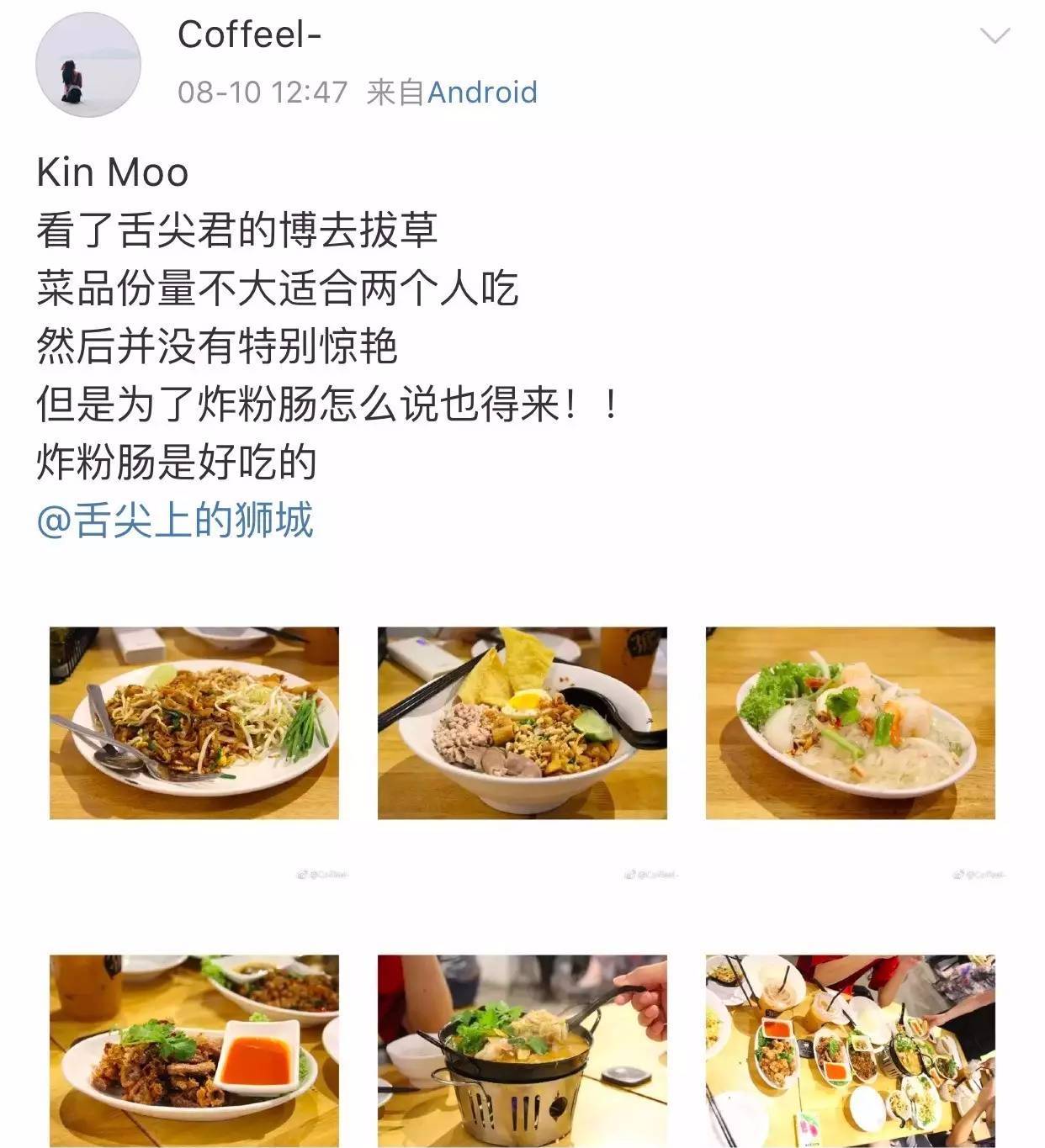Screen dimensions: 1045x1148
Task: Open the glass noodle shrimp salad photo
Action: pos(850,723)
